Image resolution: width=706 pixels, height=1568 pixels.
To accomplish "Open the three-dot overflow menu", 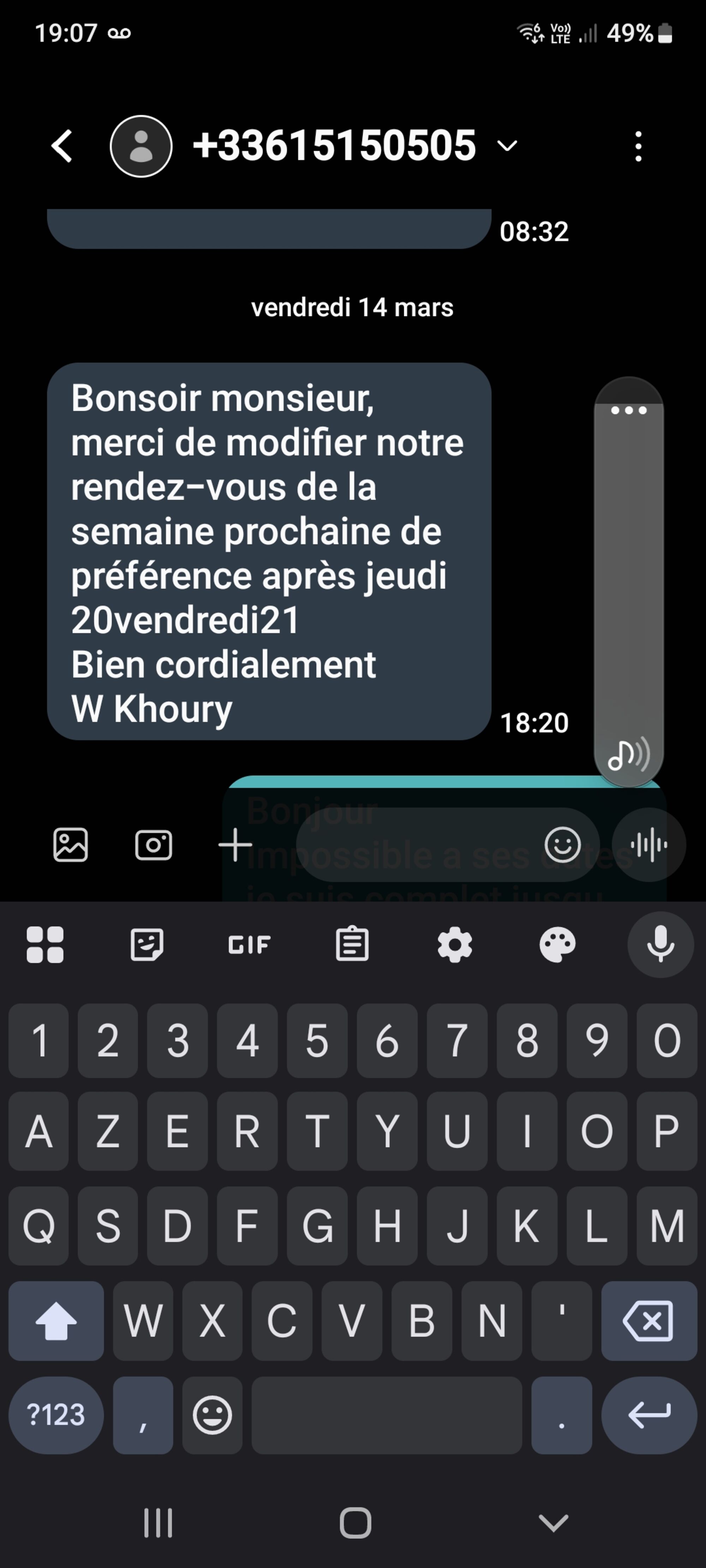I will [638, 146].
